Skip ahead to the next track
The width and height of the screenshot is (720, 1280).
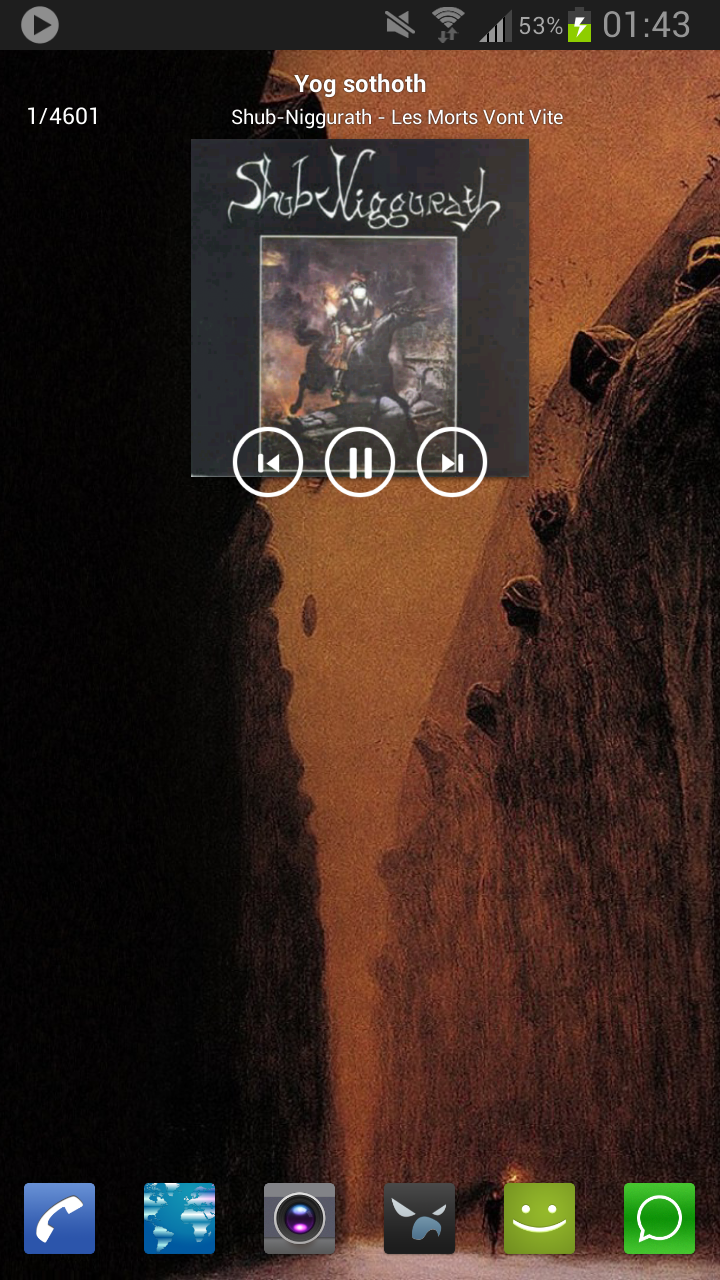point(452,462)
